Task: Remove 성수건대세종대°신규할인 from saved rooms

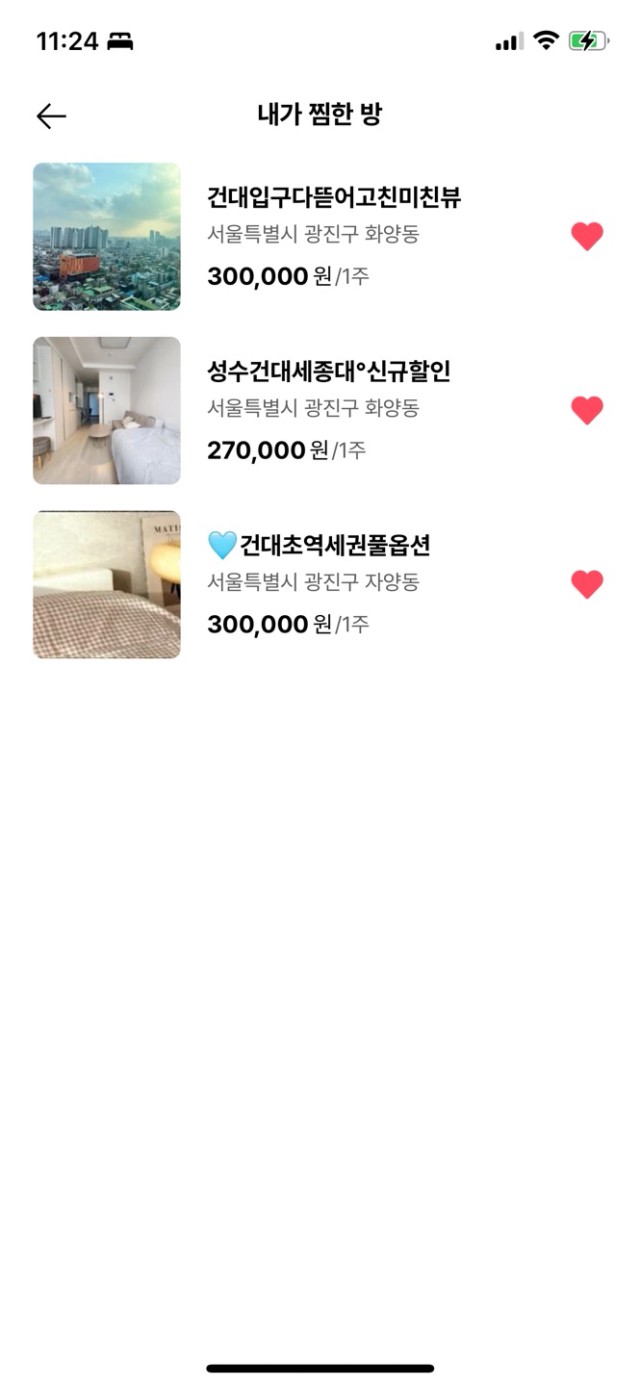Action: [587, 411]
